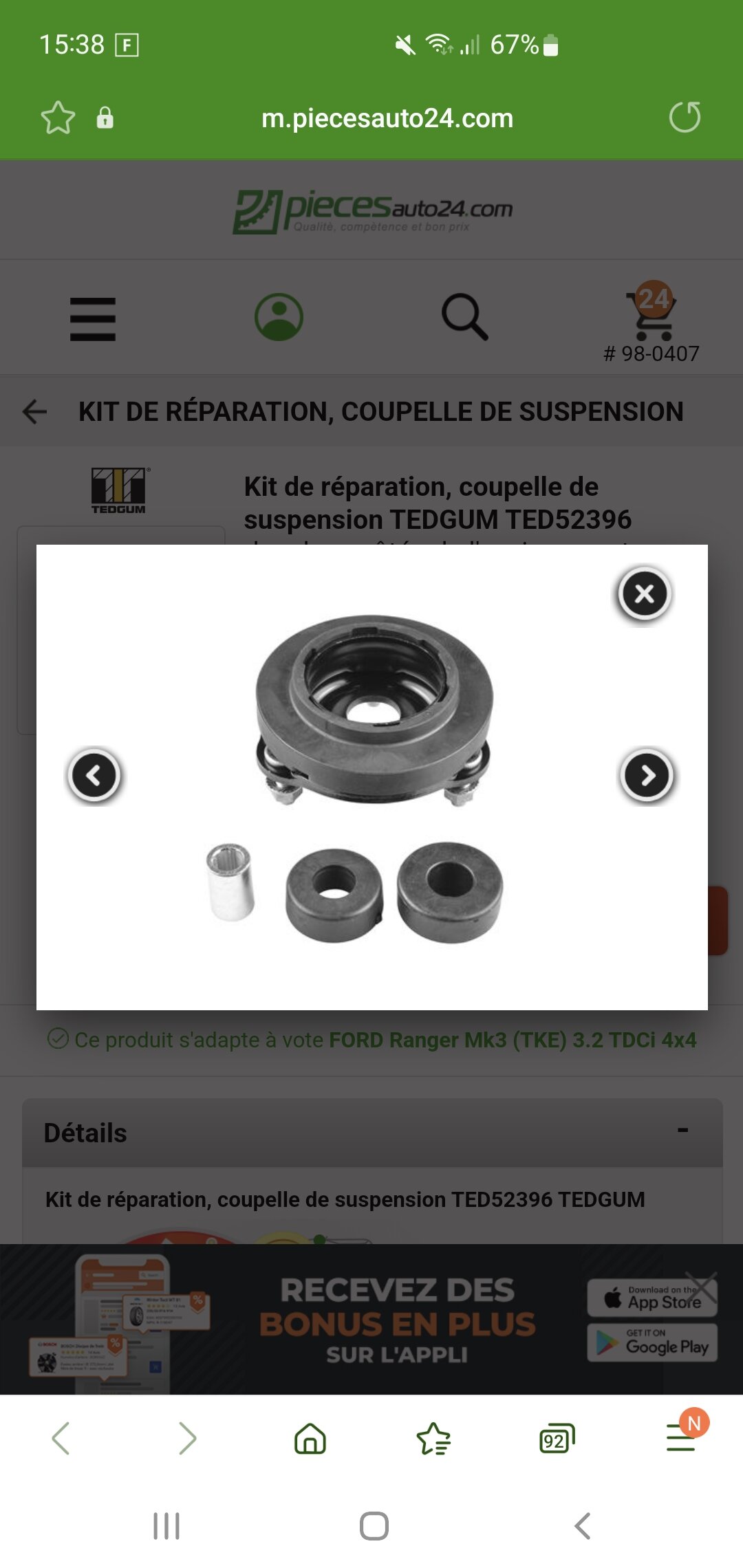This screenshot has height=1568, width=743.
Task: Show the previous product image
Action: click(x=94, y=775)
